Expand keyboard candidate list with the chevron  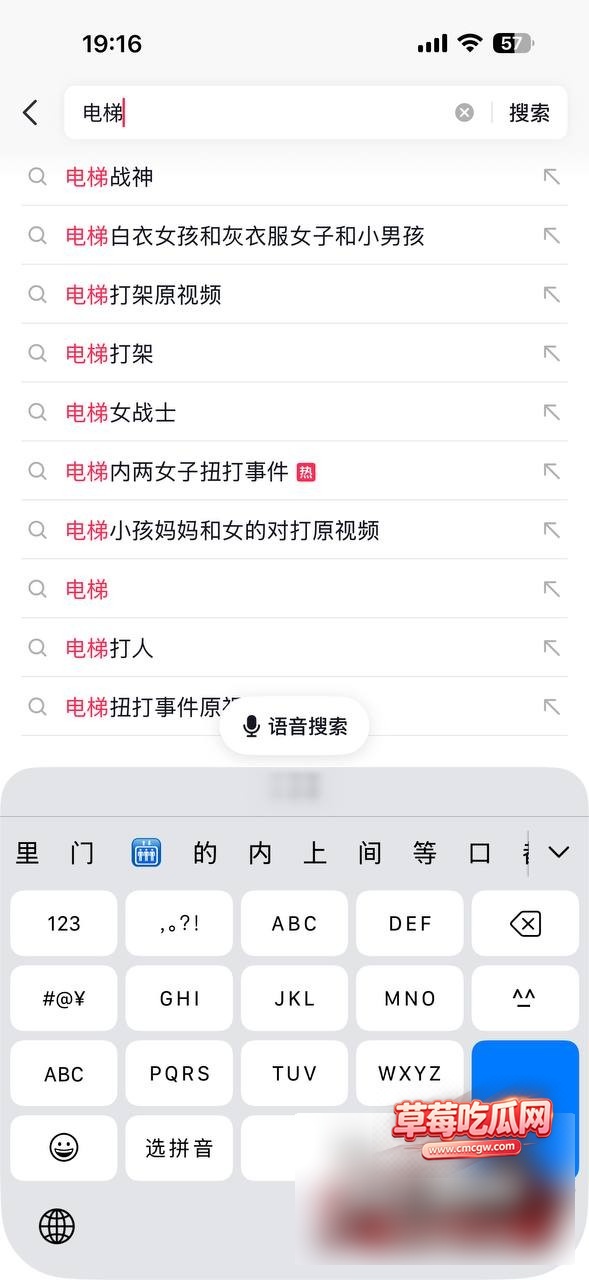pyautogui.click(x=559, y=853)
